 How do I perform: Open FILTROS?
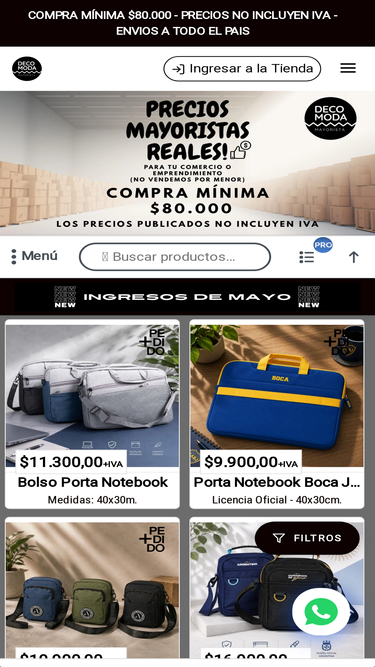pos(307,538)
